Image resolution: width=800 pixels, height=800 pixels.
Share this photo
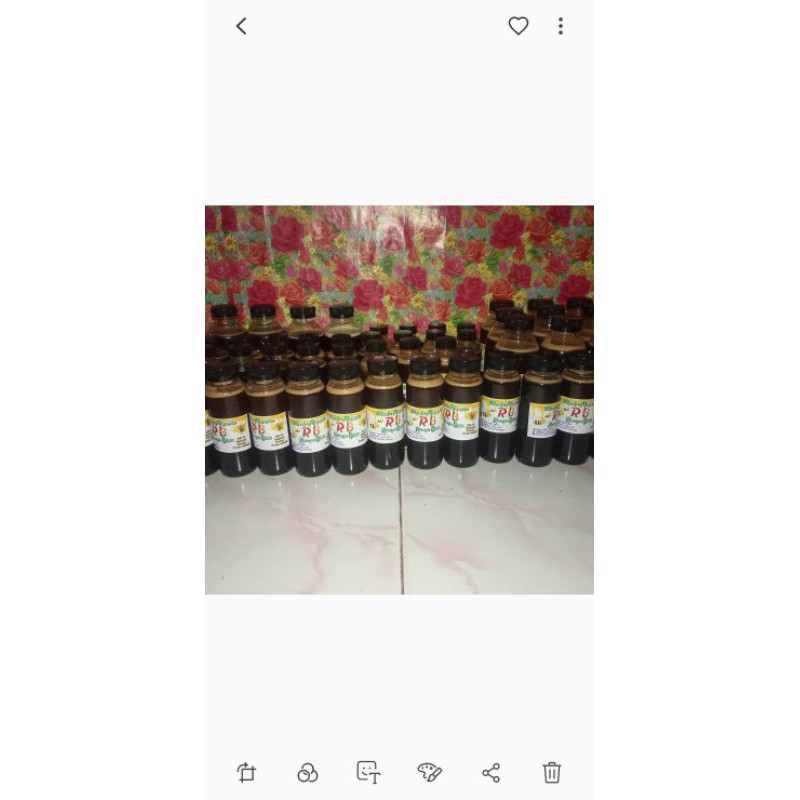(491, 772)
